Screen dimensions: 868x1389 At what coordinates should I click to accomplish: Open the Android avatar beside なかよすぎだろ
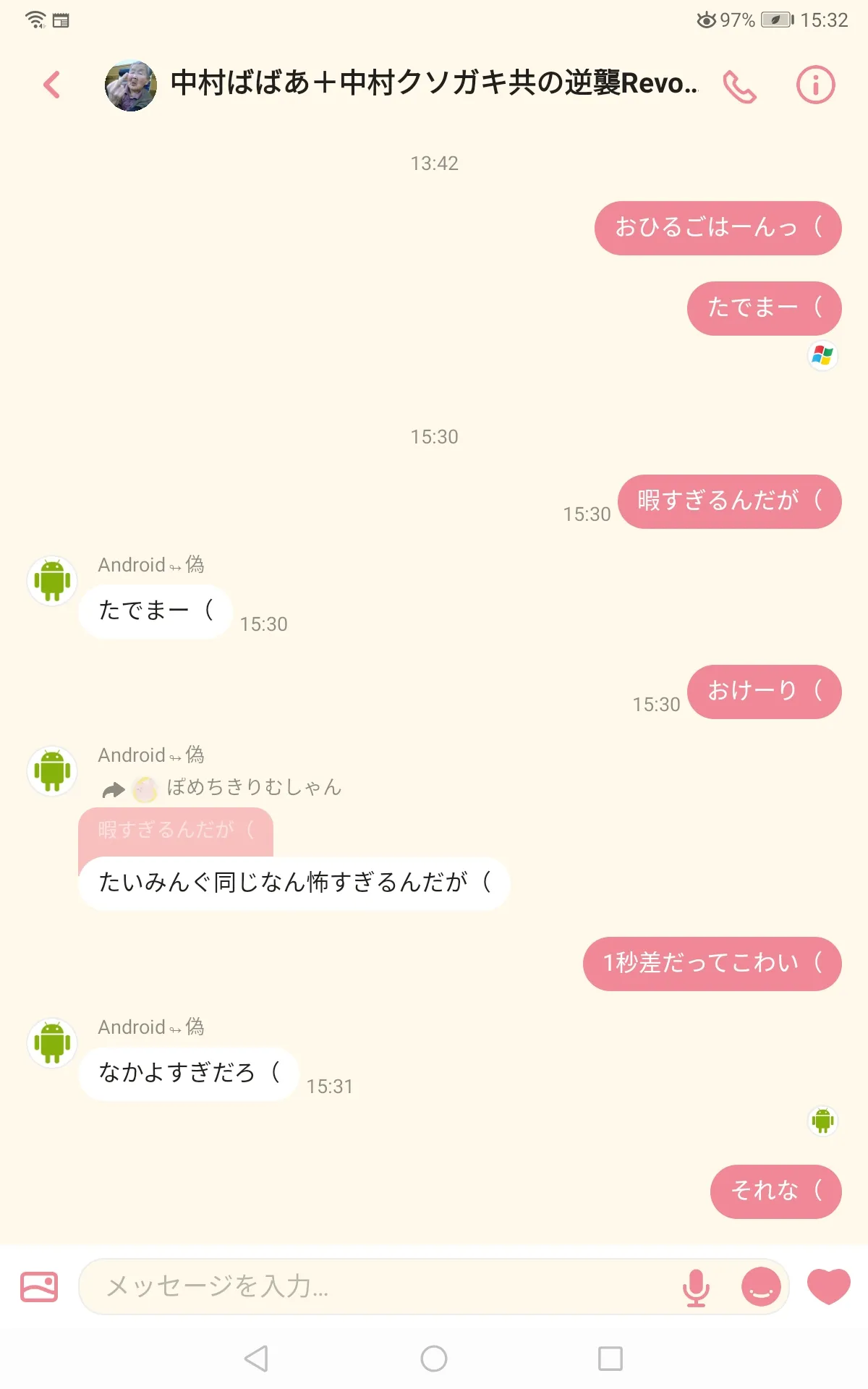click(52, 1042)
